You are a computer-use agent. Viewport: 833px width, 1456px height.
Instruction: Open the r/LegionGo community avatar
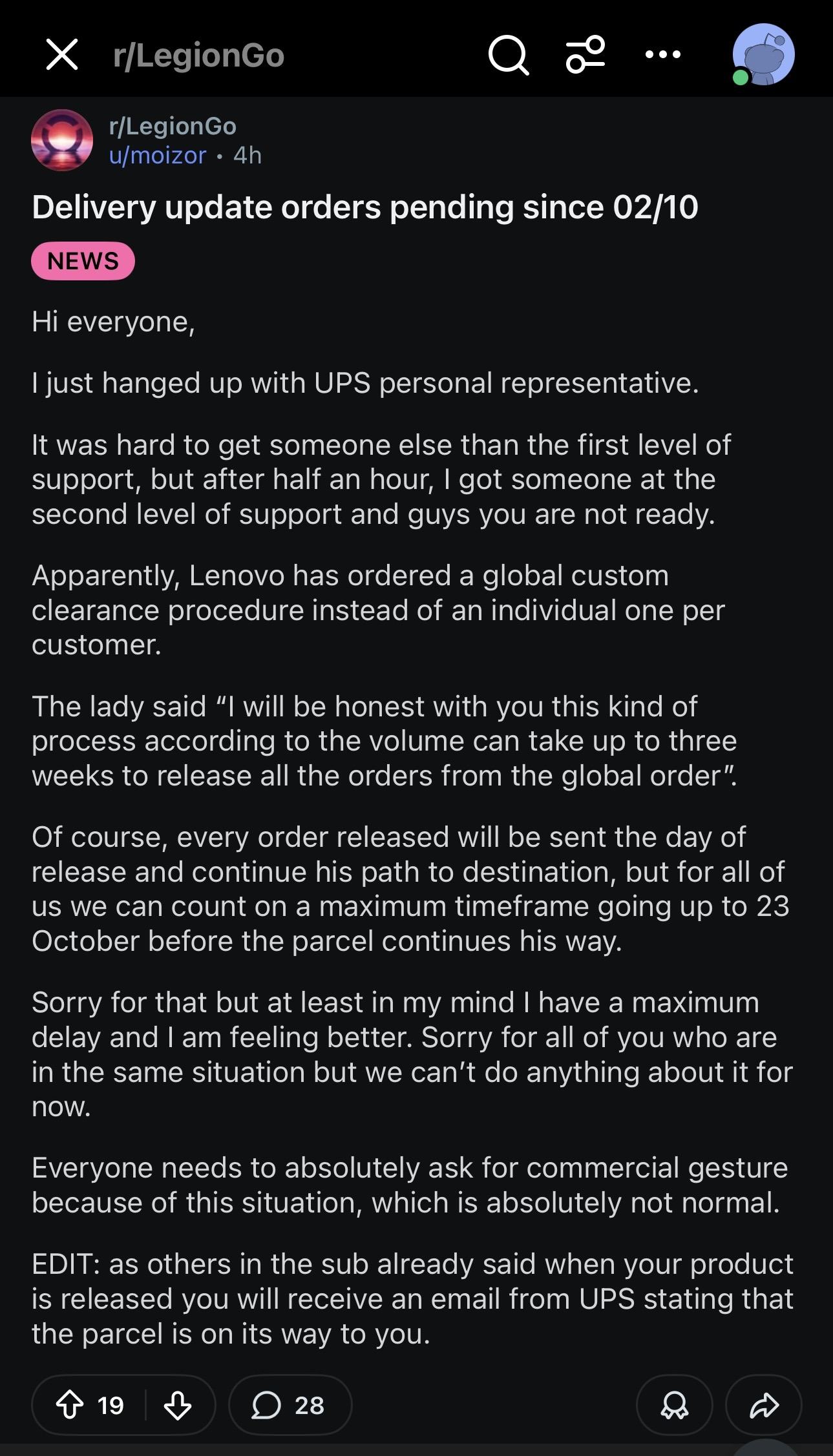coord(62,140)
